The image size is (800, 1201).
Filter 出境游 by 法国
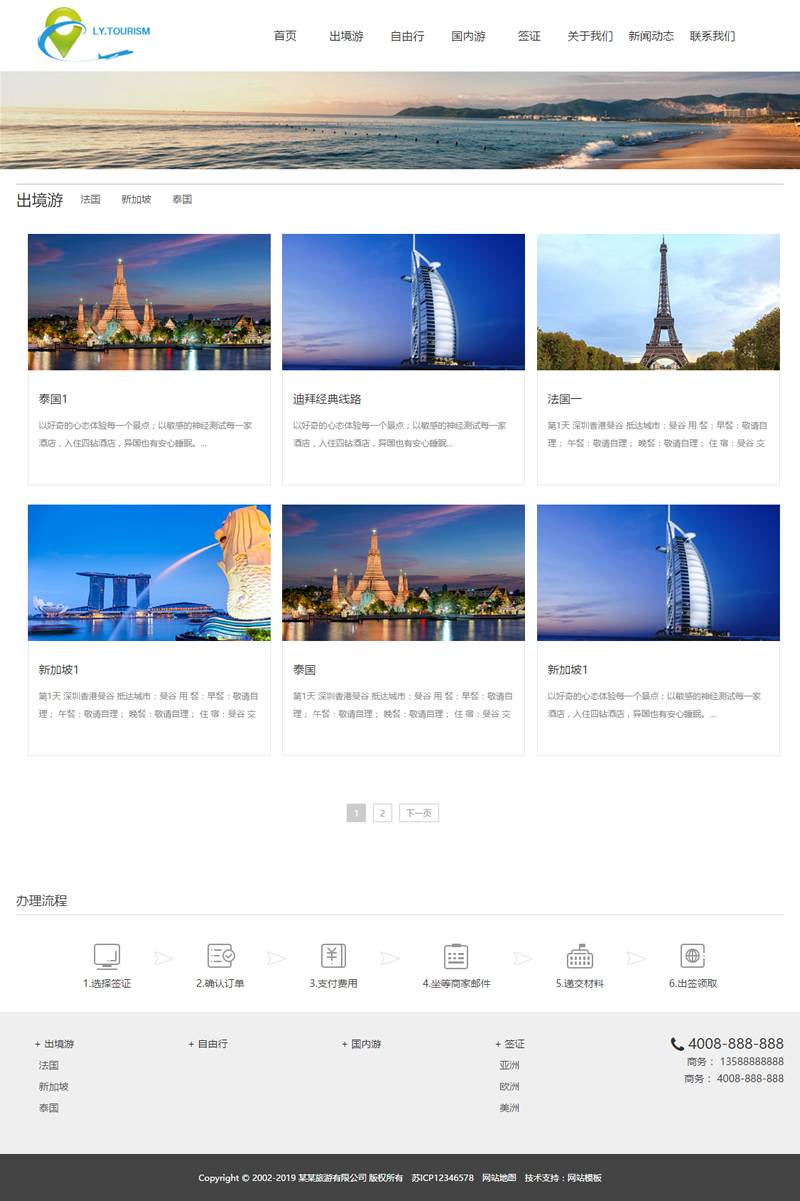[x=91, y=199]
